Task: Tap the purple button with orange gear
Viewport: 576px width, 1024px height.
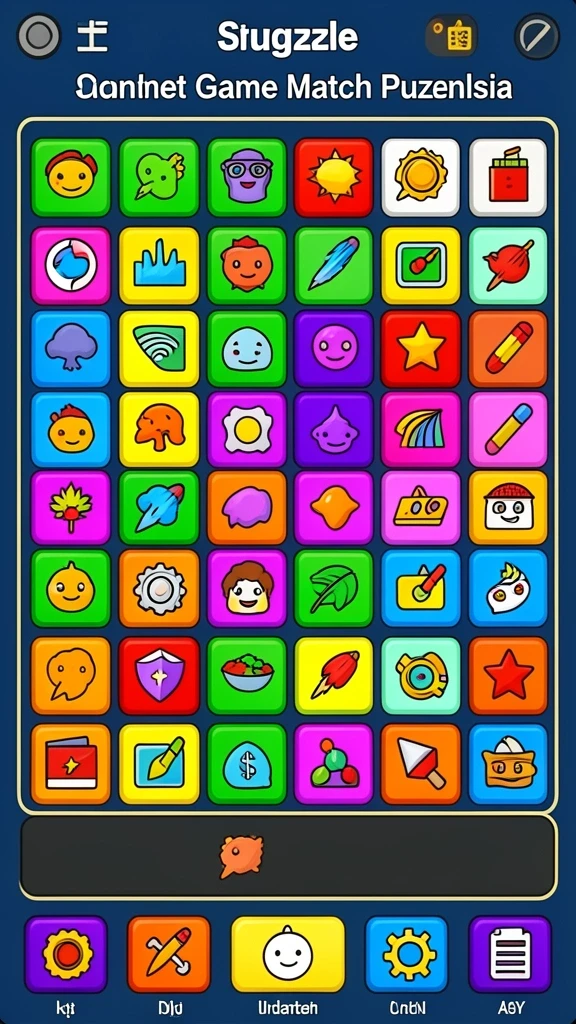Action: (65, 954)
